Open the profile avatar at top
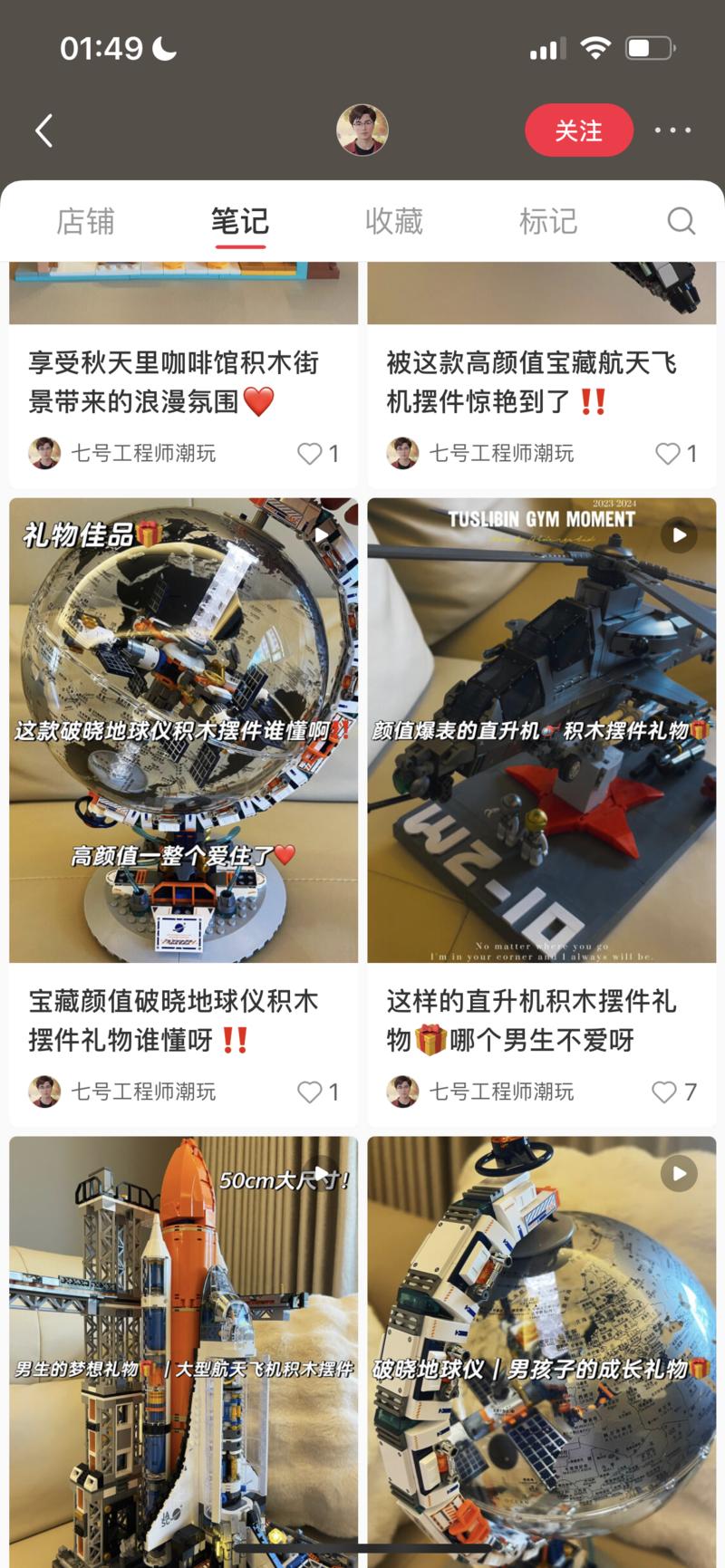Viewport: 725px width, 1568px height. click(362, 130)
